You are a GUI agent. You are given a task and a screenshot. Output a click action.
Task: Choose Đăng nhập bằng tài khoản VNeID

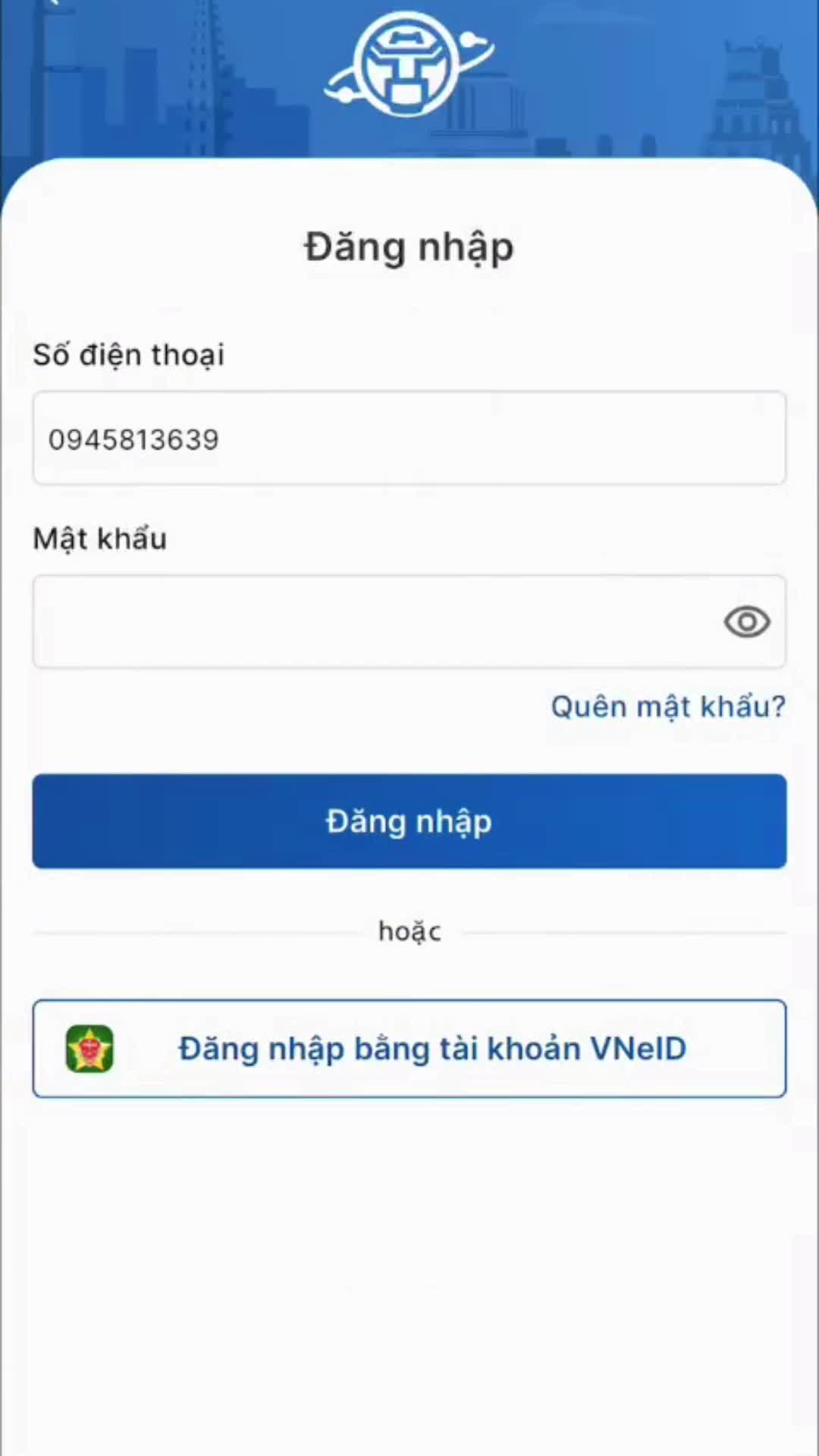tap(409, 1048)
